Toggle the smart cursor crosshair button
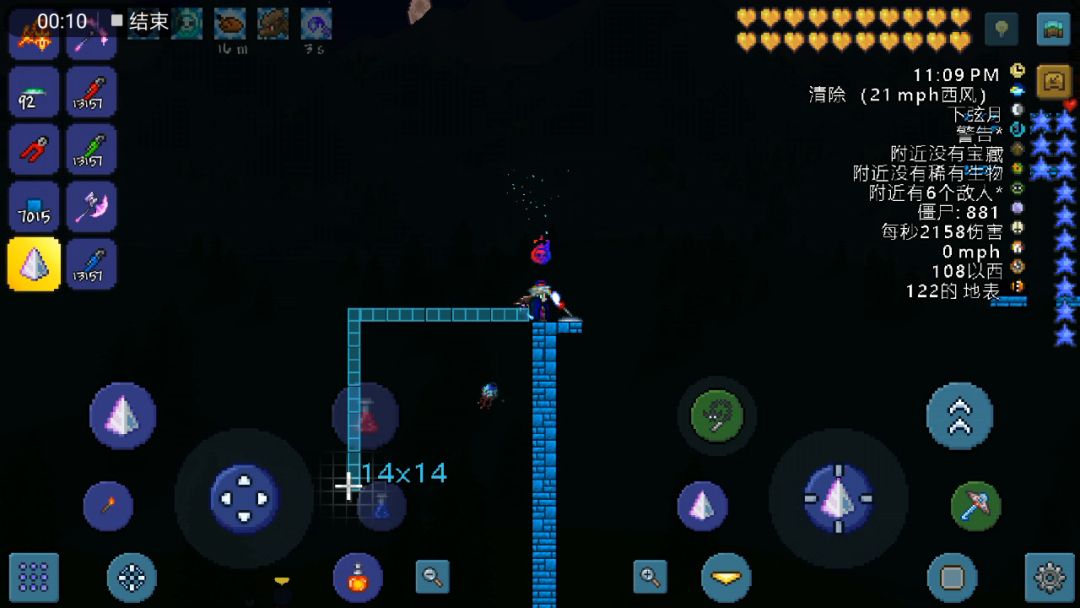Image resolution: width=1080 pixels, height=608 pixels. pos(132,577)
